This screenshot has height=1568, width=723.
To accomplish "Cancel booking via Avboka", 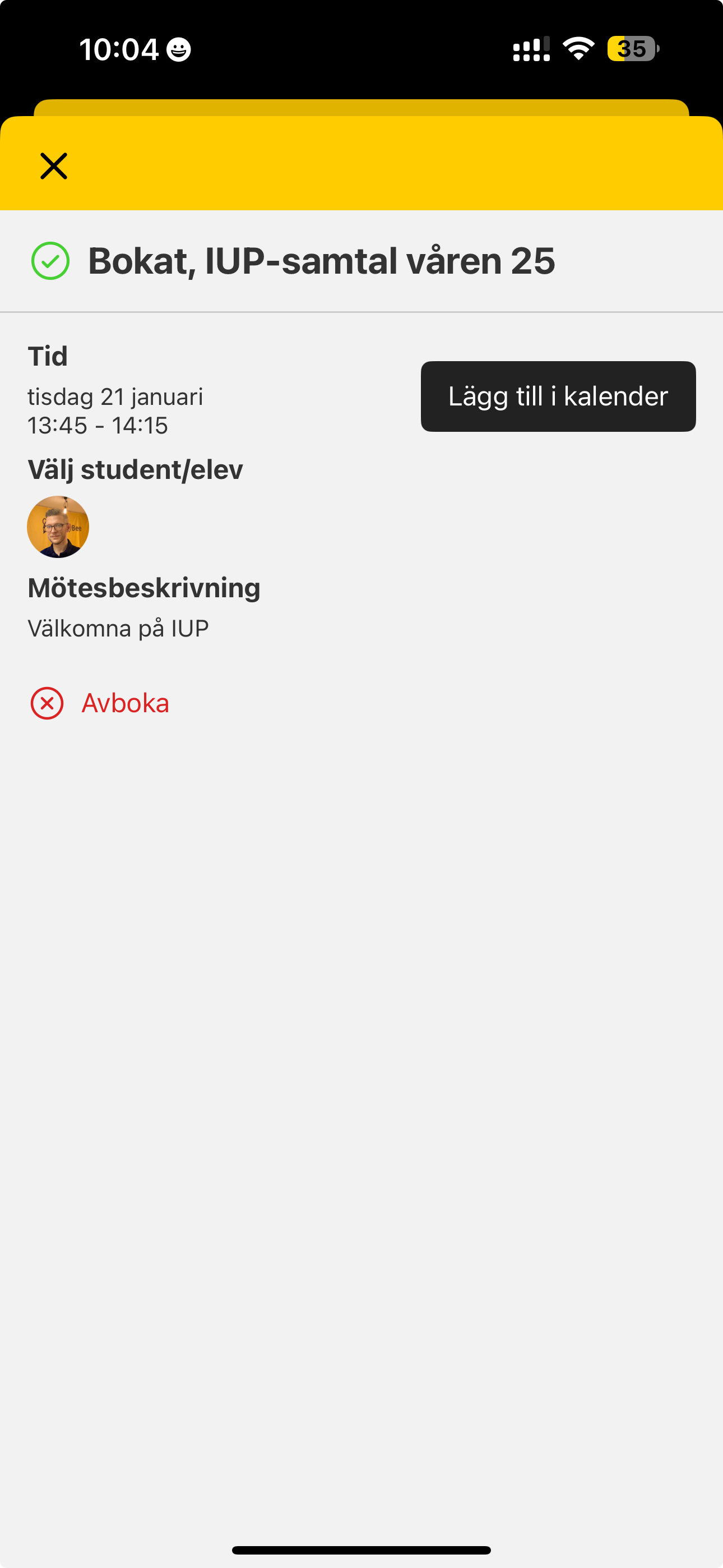I will coord(124,704).
